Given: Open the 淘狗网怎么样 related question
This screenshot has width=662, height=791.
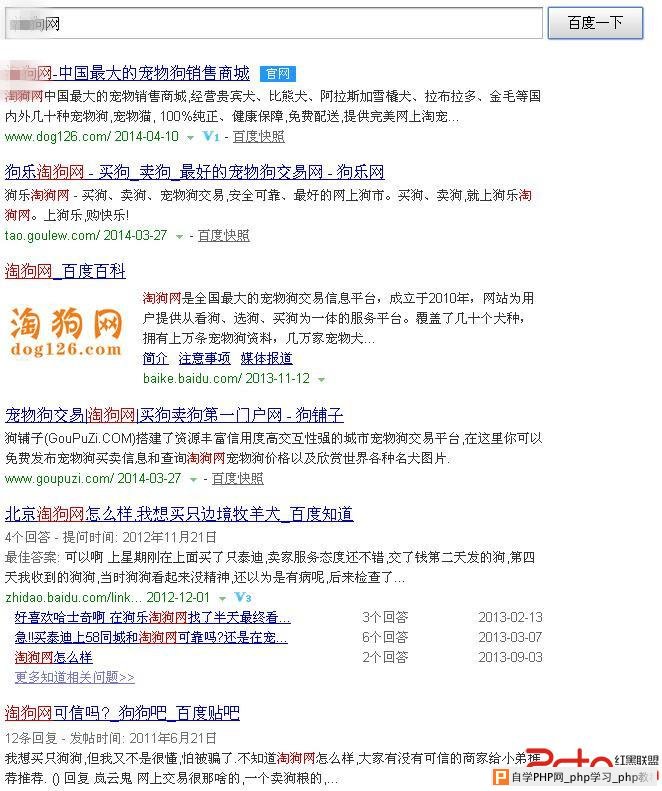Looking at the screenshot, I should (x=53, y=657).
